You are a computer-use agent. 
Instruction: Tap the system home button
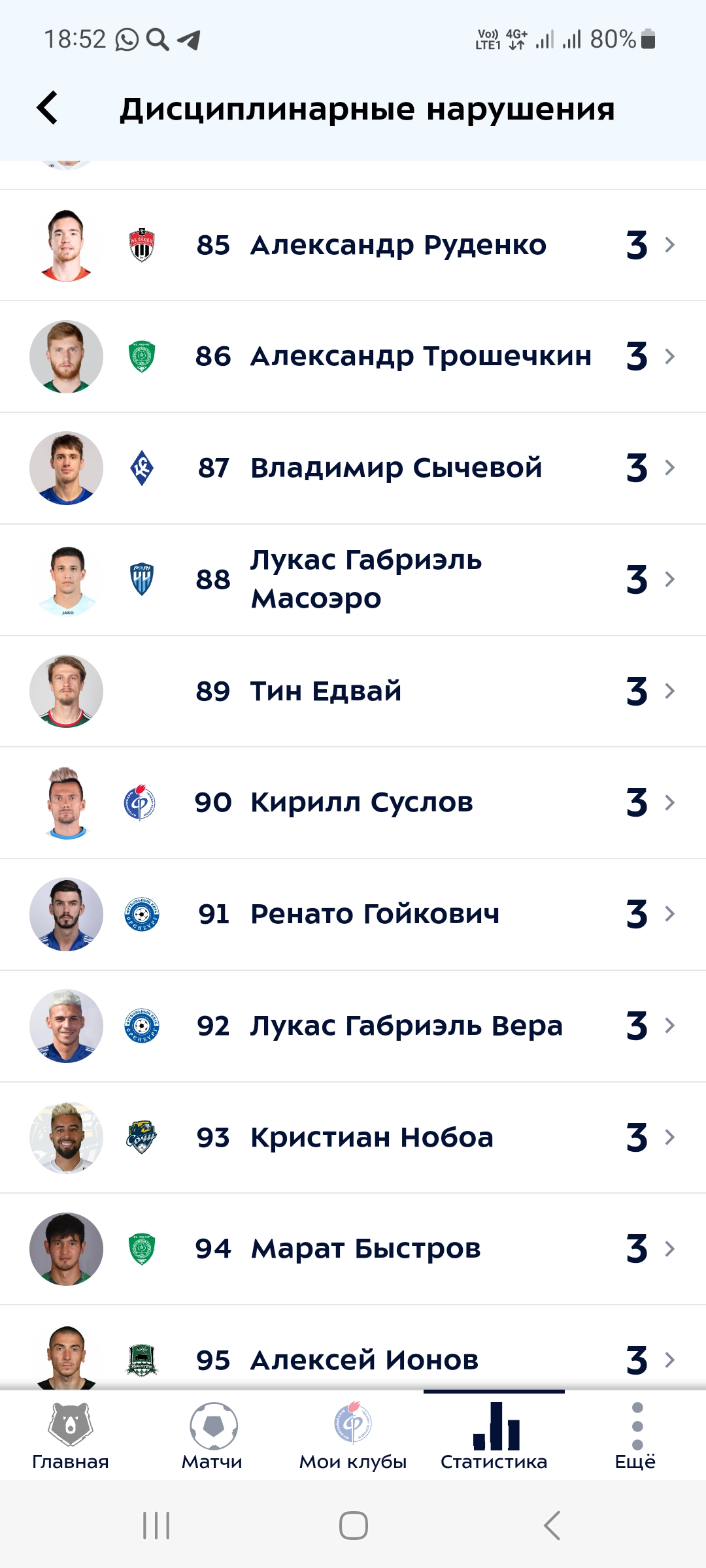pos(353,1526)
